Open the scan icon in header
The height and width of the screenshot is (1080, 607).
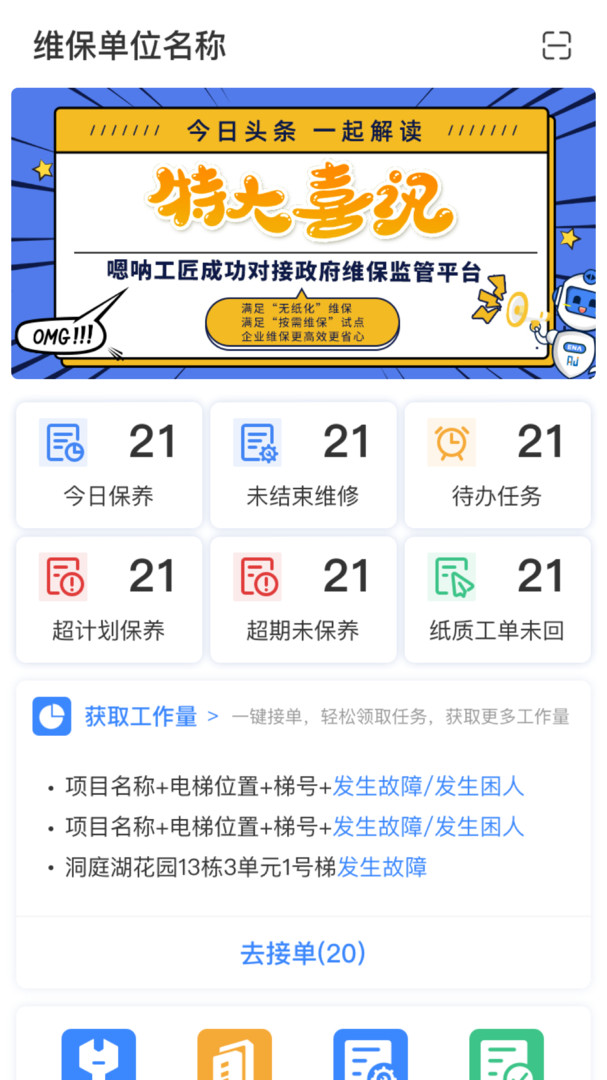556,46
